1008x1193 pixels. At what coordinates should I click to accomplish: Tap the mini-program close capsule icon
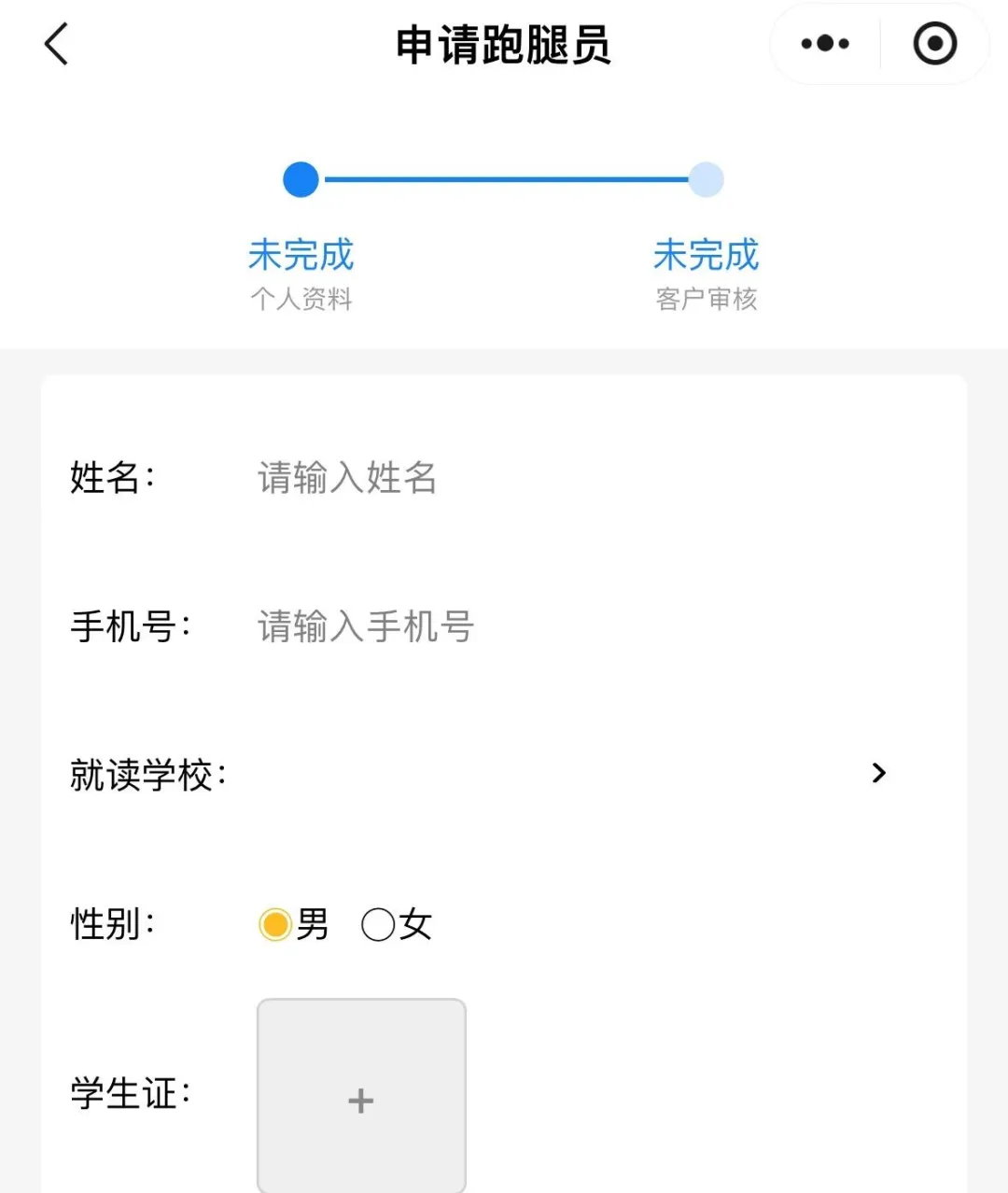[933, 43]
